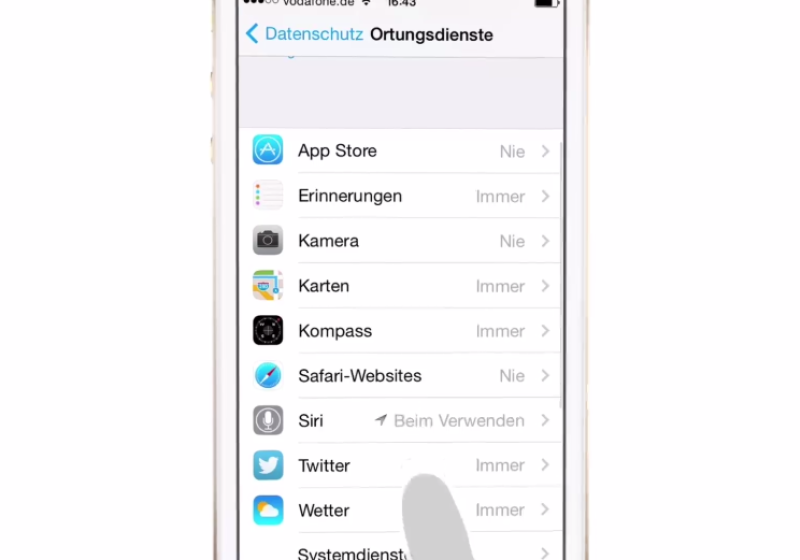Screen dimensions: 800x560
Task: Open Systemdienste row
Action: pyautogui.click(x=350, y=553)
